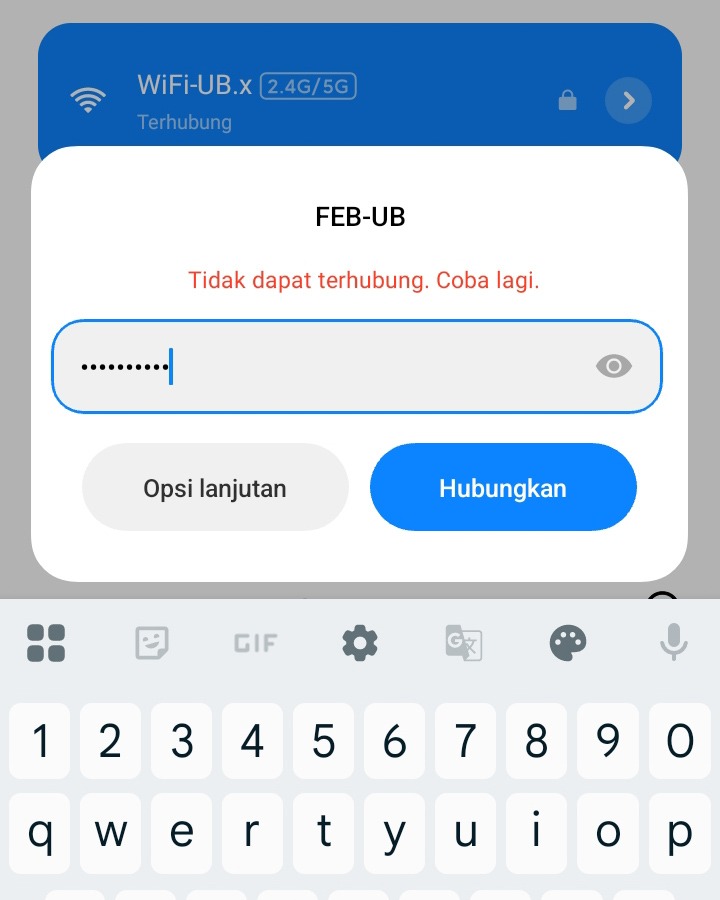Tap Hubungkan to connect to FEB-UB

tap(503, 488)
